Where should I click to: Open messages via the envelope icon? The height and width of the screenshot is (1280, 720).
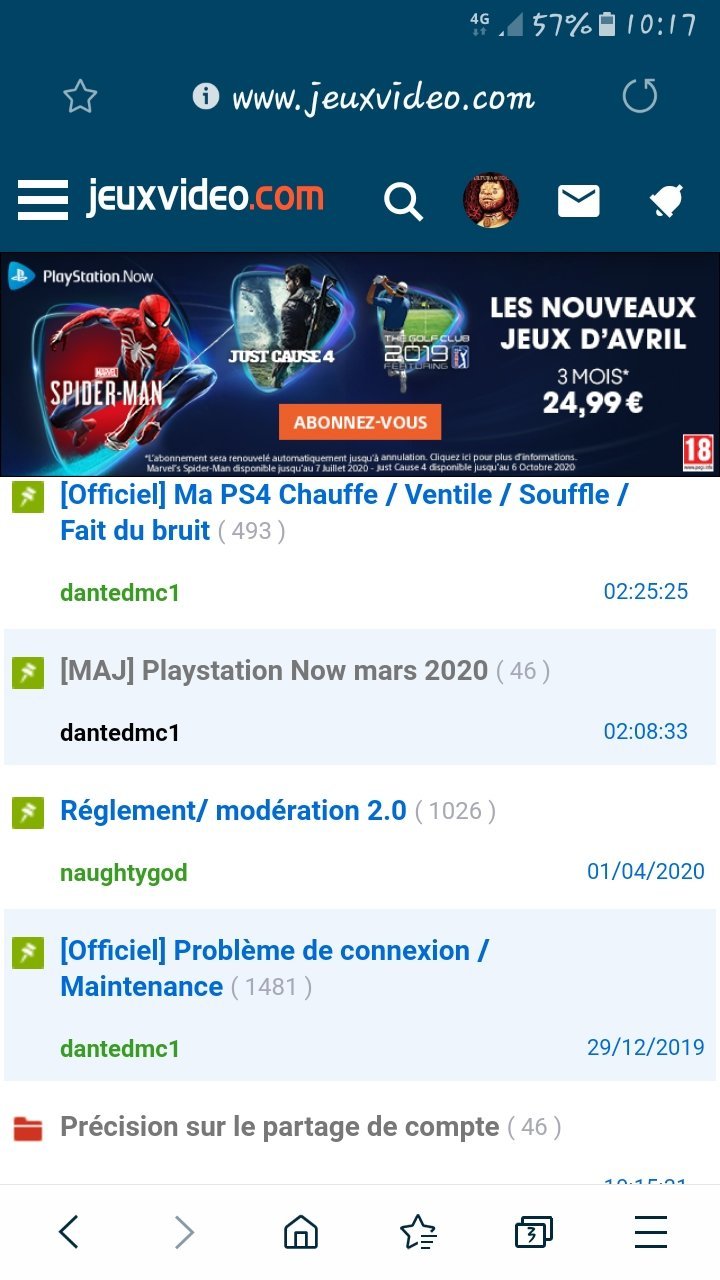tap(578, 200)
